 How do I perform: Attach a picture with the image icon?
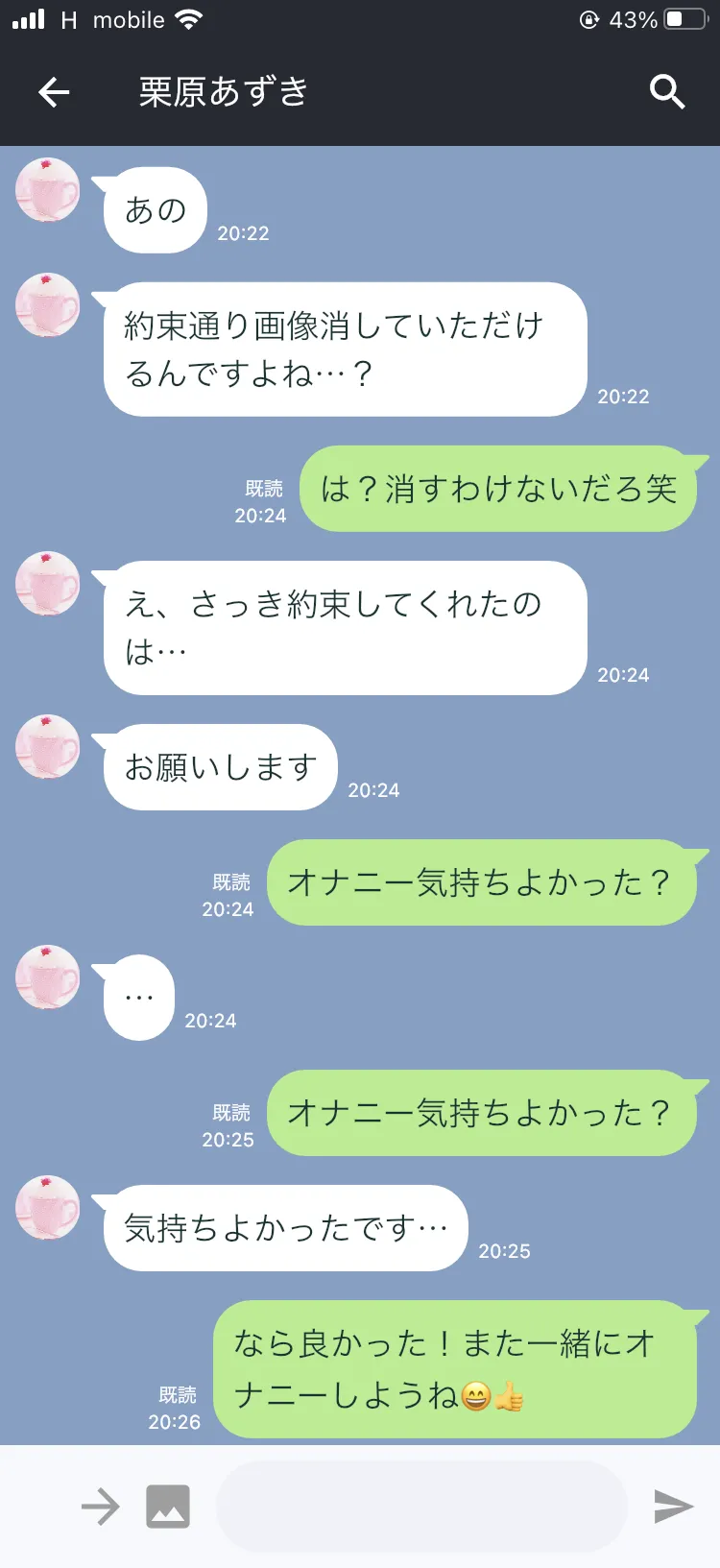168,1507
